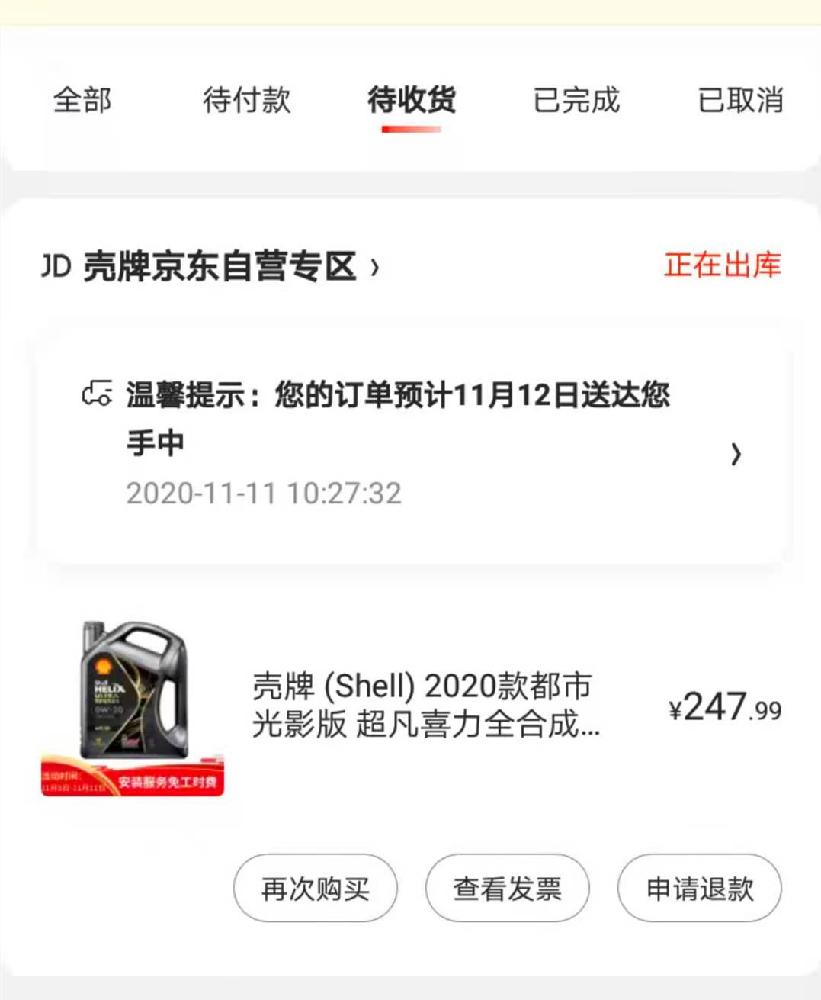Request a refund with 申请退款

click(x=699, y=888)
